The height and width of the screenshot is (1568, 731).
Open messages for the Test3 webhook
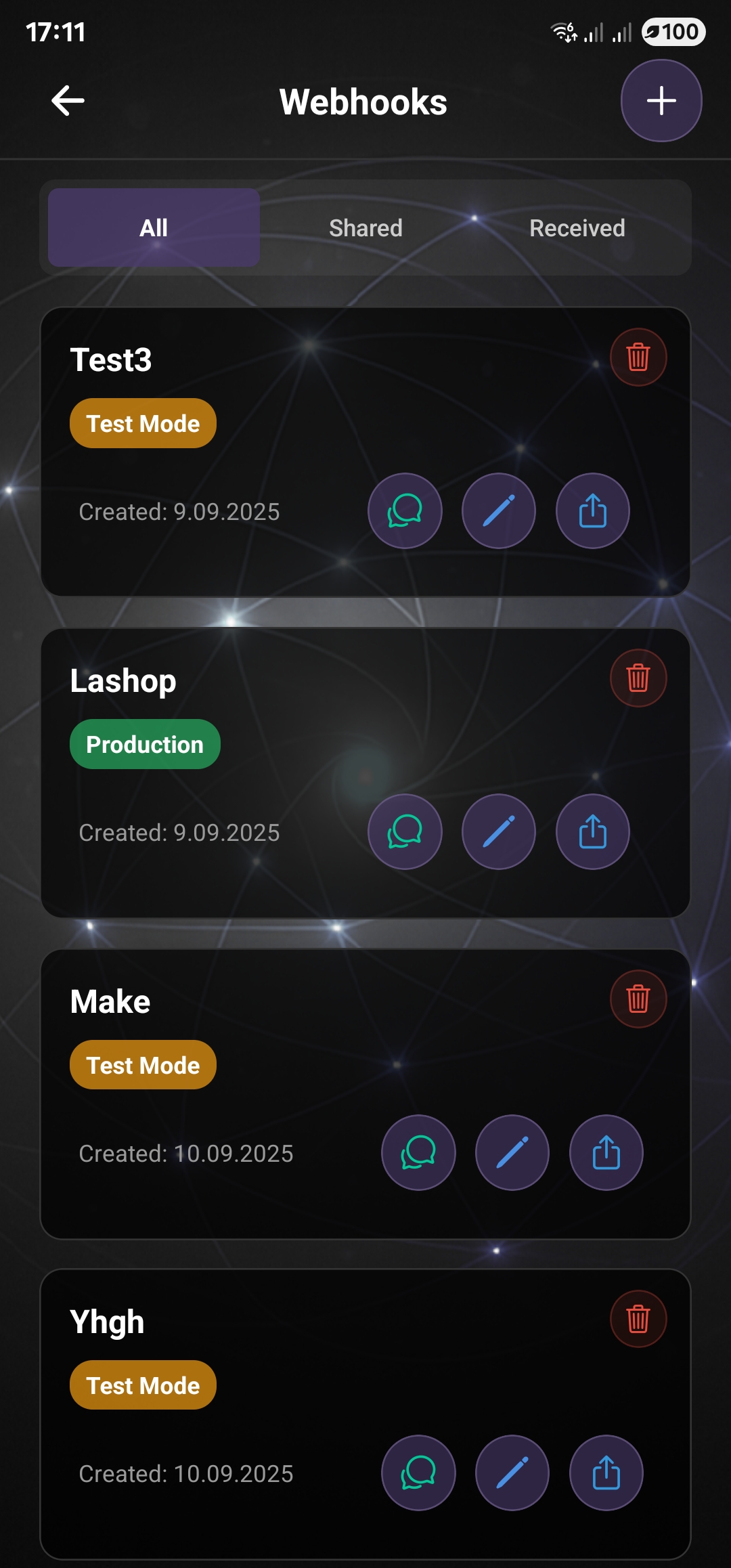[x=405, y=510]
